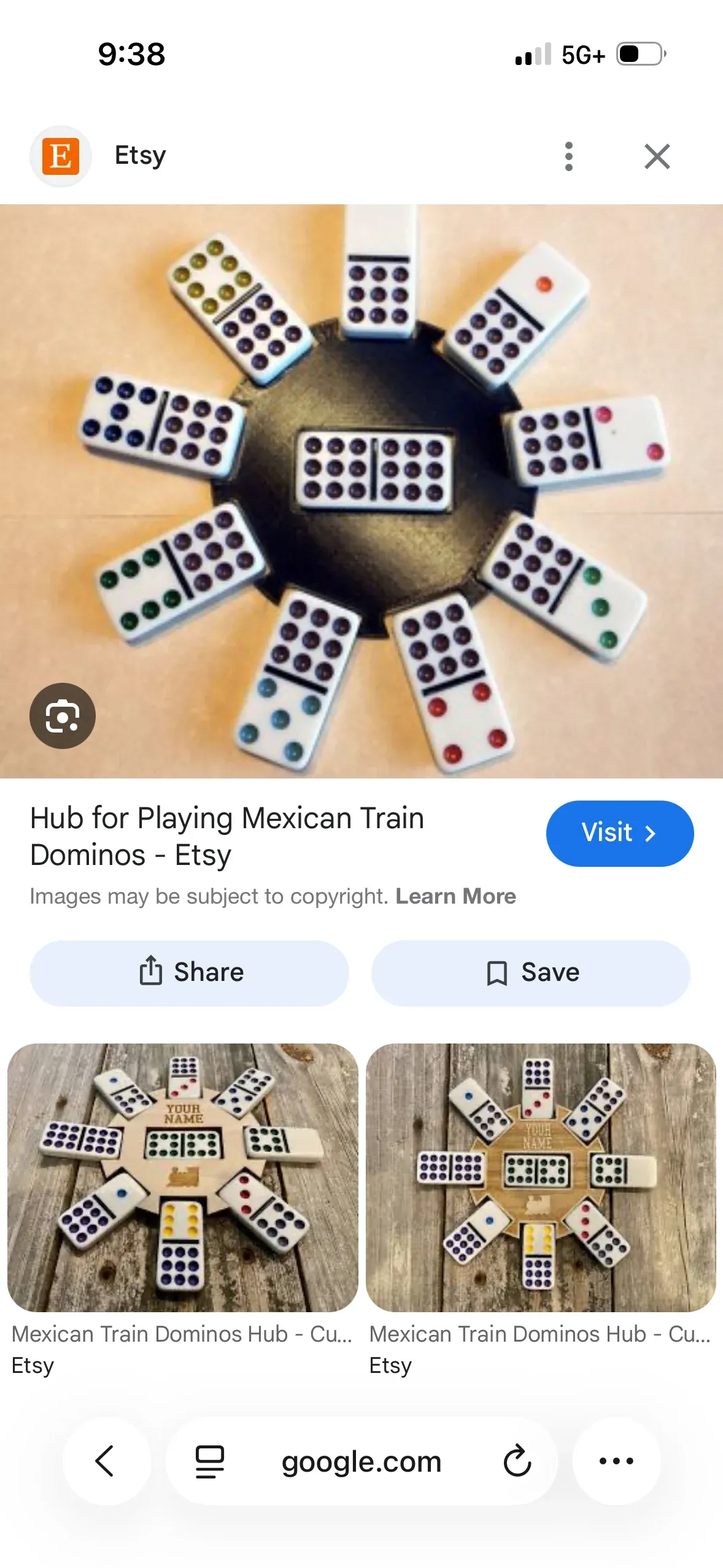This screenshot has height=1568, width=723.
Task: Go back to previous page
Action: tap(104, 1461)
